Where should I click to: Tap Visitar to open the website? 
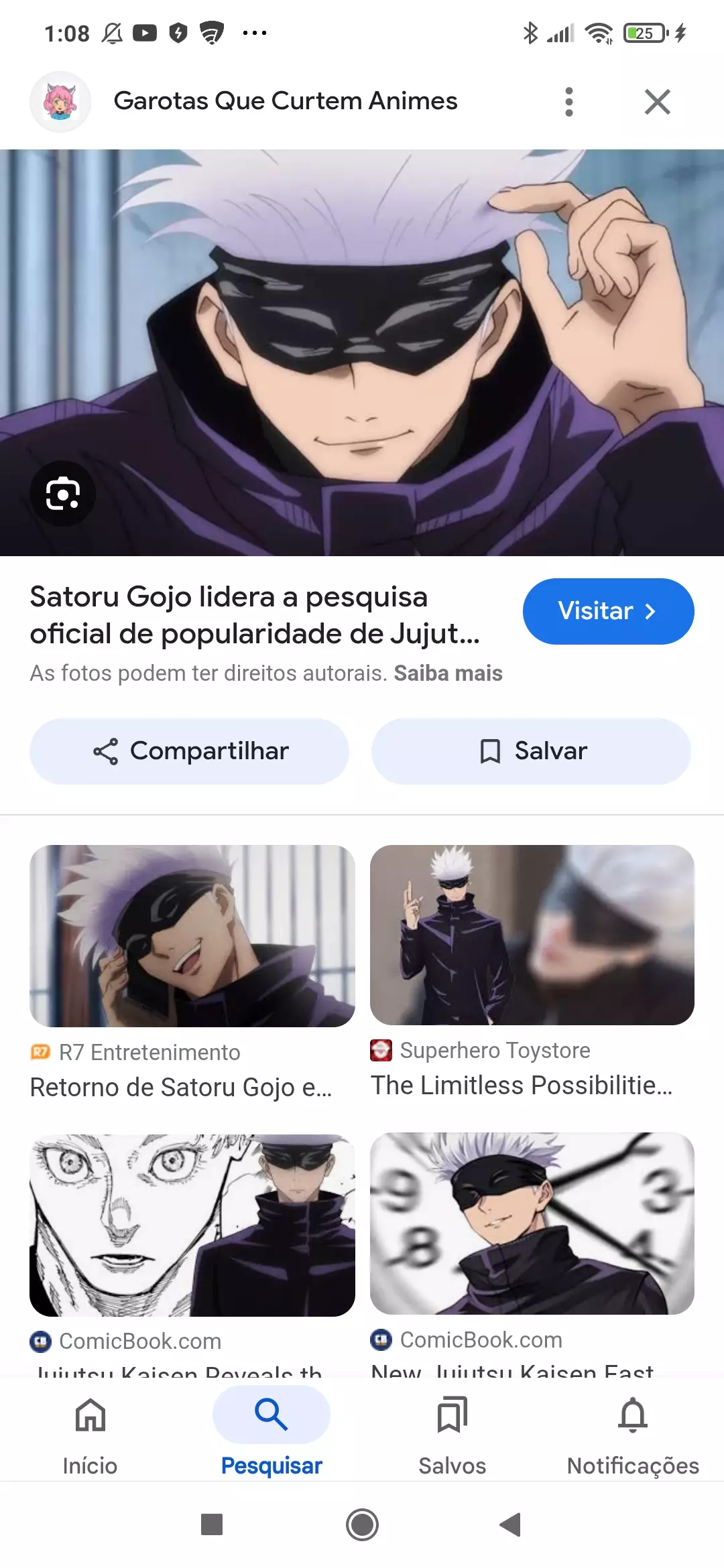coord(607,610)
